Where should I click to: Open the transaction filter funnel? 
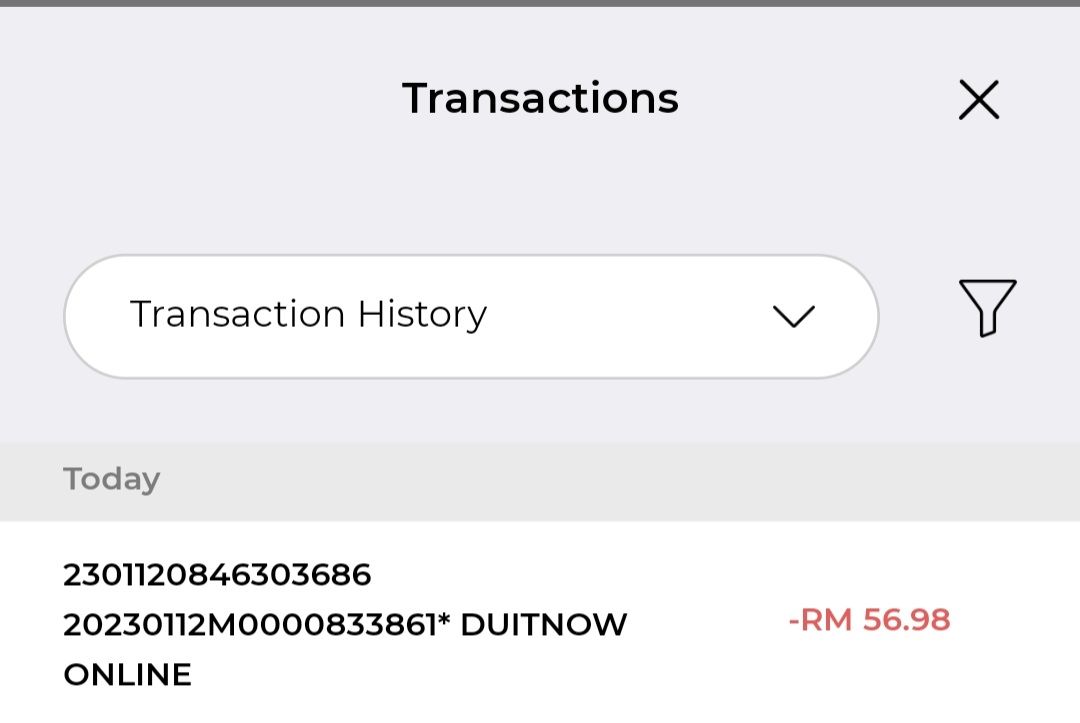tap(986, 307)
